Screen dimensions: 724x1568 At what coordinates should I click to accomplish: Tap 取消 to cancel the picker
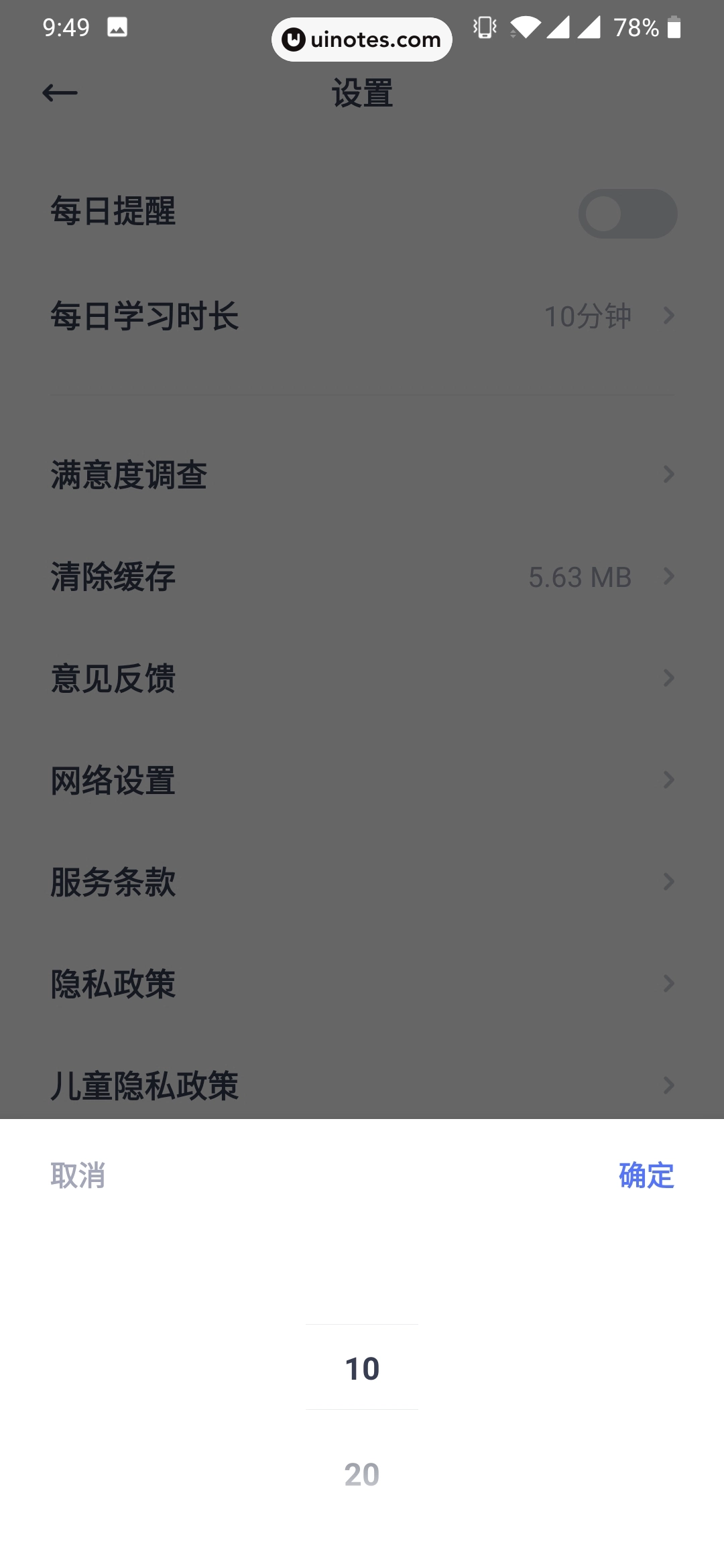pyautogui.click(x=78, y=1175)
